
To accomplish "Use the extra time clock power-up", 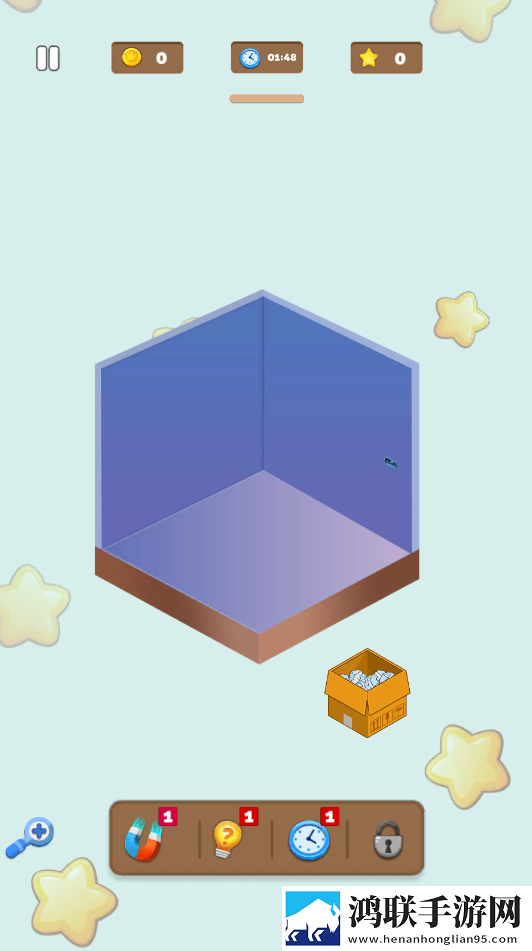I will [309, 840].
